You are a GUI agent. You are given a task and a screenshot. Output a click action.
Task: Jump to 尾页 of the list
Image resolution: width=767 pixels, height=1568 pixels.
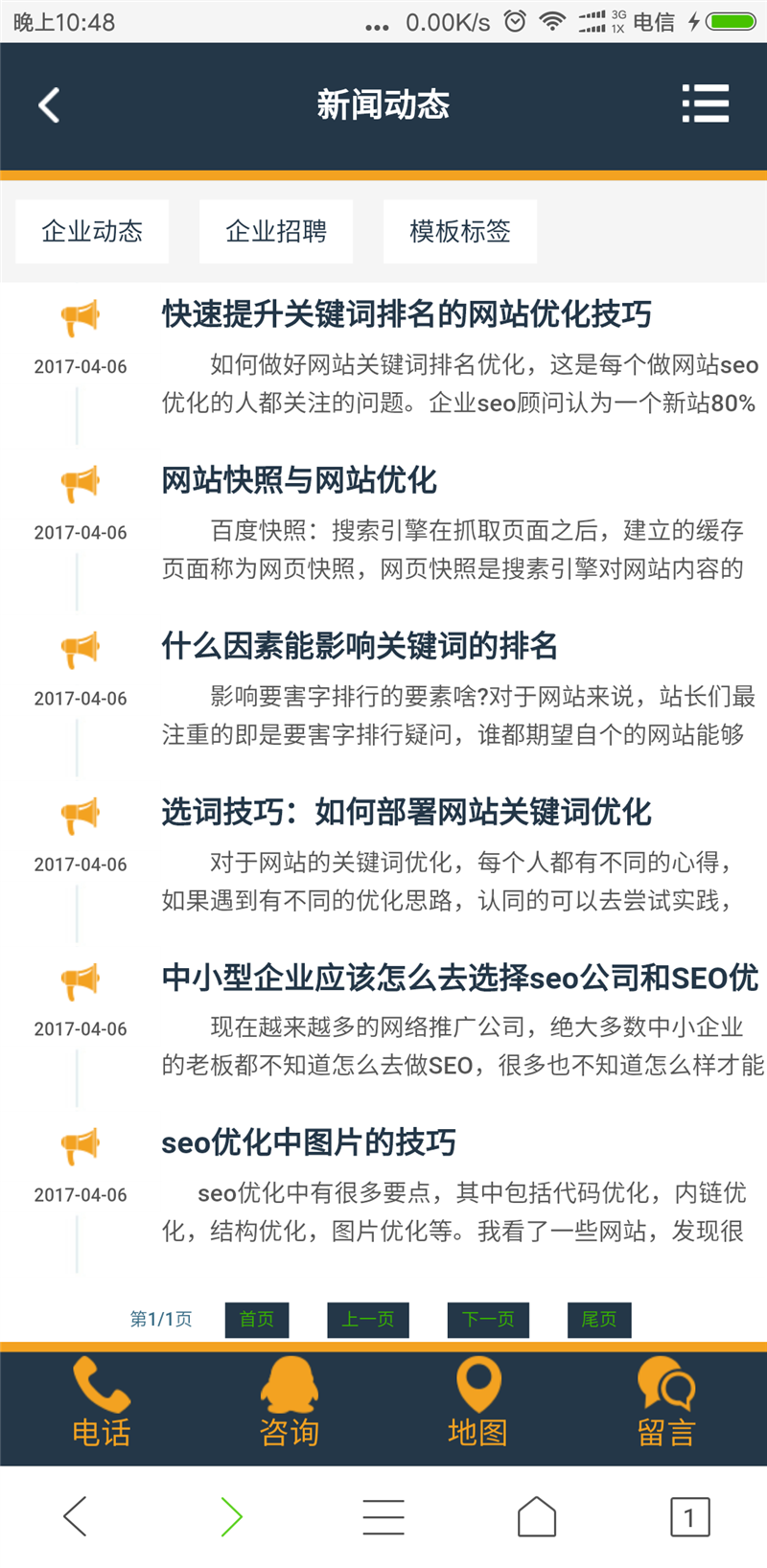(x=599, y=1319)
